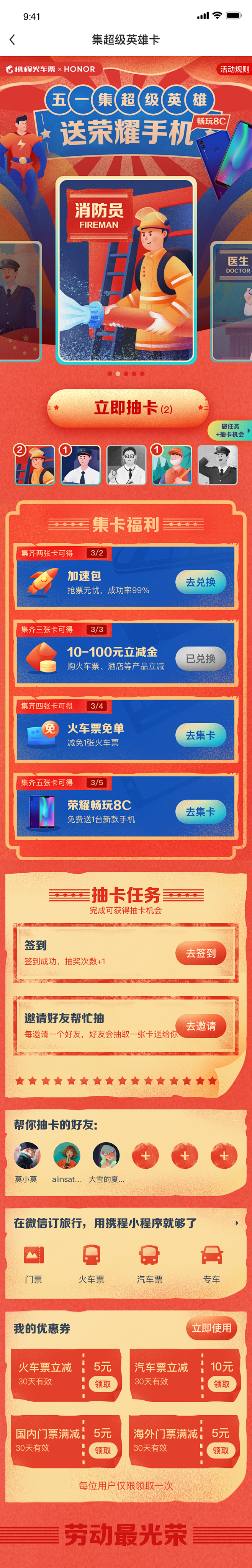Claim 火车票立减 5元 coupon
The height and width of the screenshot is (1568, 252).
(102, 1384)
